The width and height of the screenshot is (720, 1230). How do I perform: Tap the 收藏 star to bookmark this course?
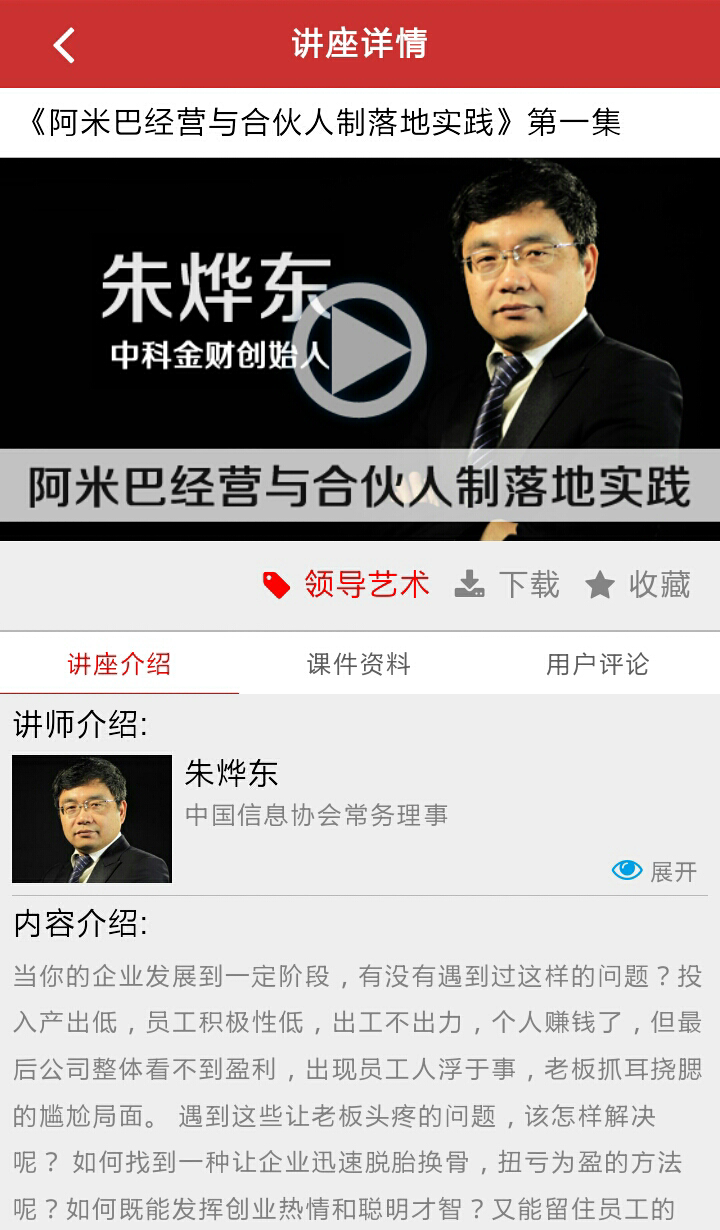pyautogui.click(x=658, y=586)
